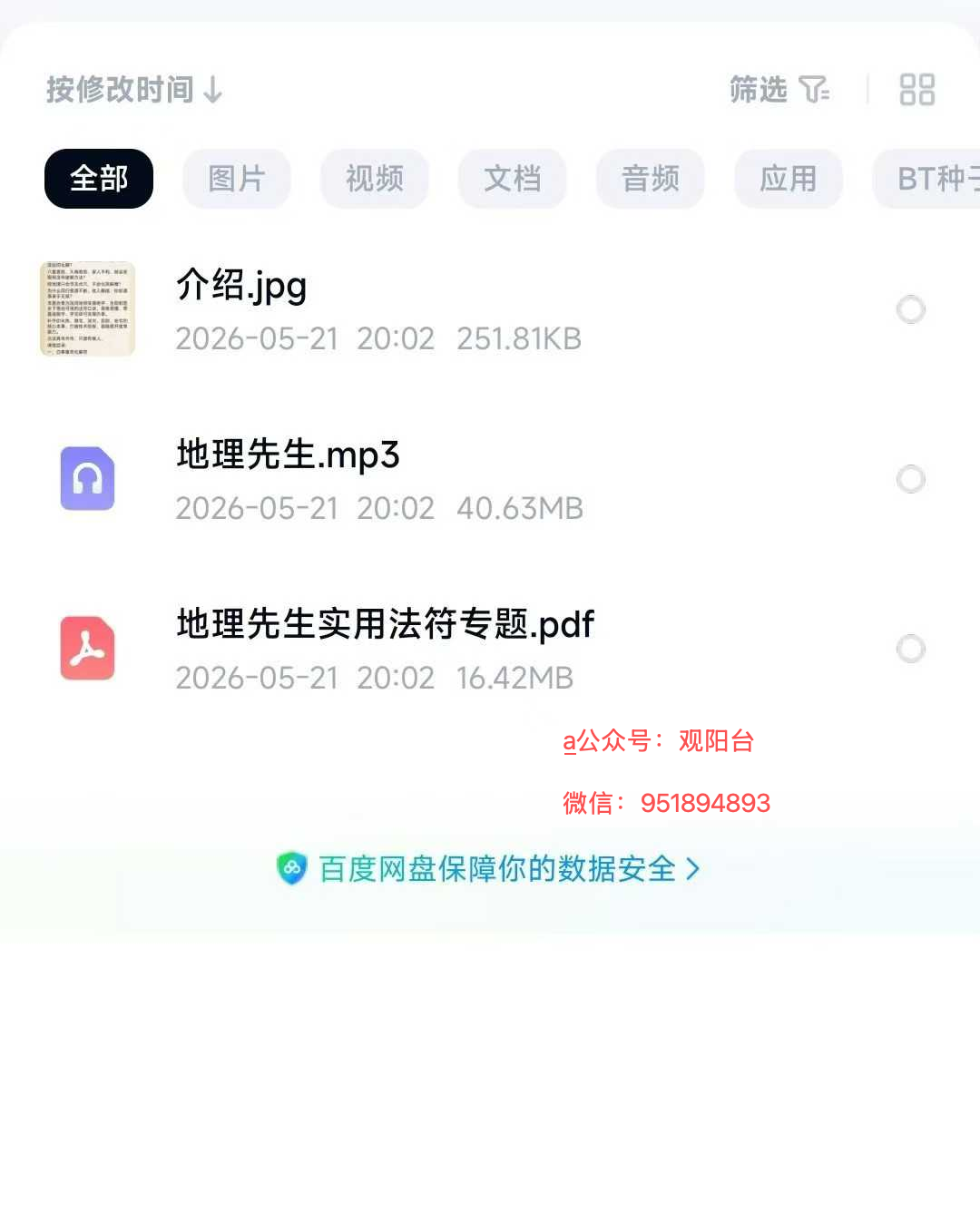This screenshot has width=980, height=1232.
Task: Show only 音频 files
Action: pos(651,179)
